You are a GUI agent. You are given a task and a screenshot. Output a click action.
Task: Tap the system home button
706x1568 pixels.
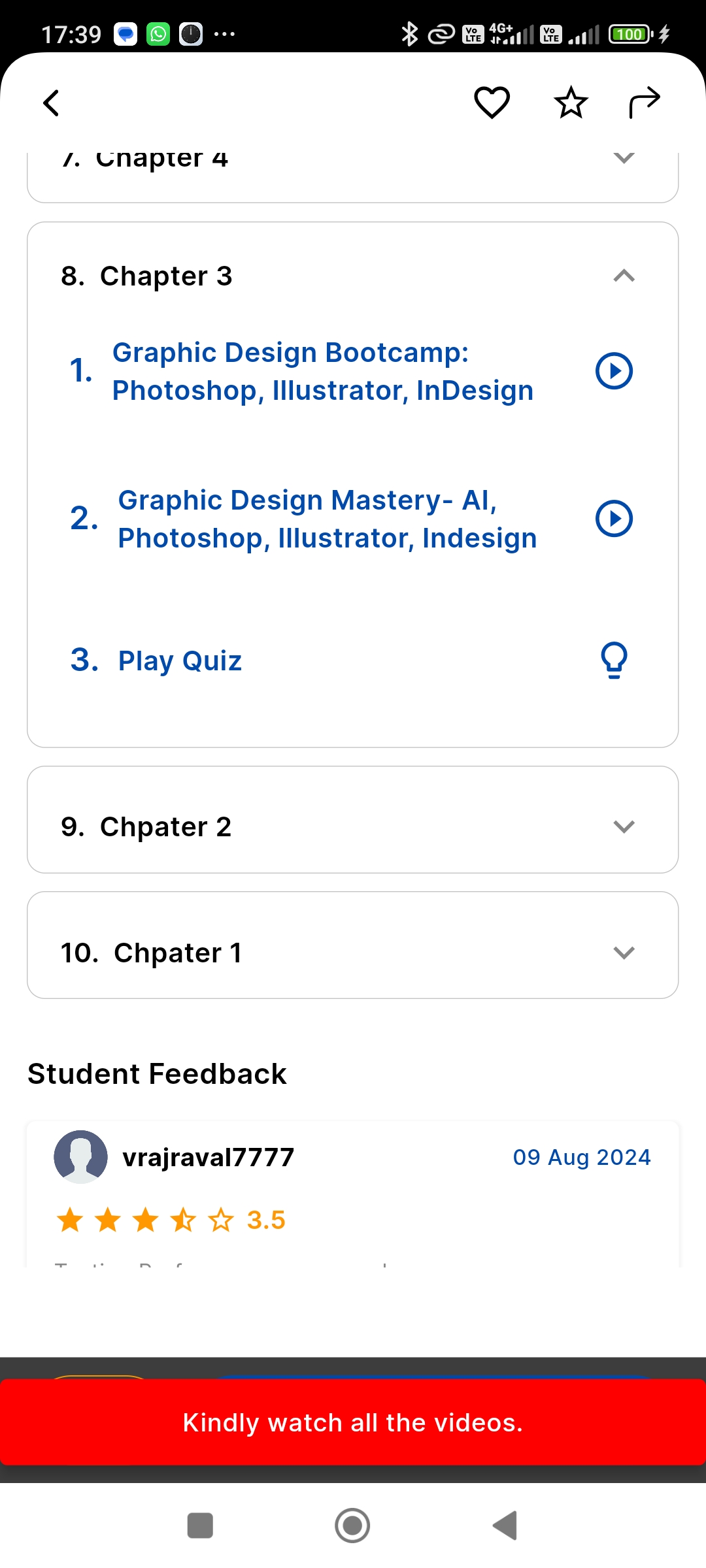352,1526
